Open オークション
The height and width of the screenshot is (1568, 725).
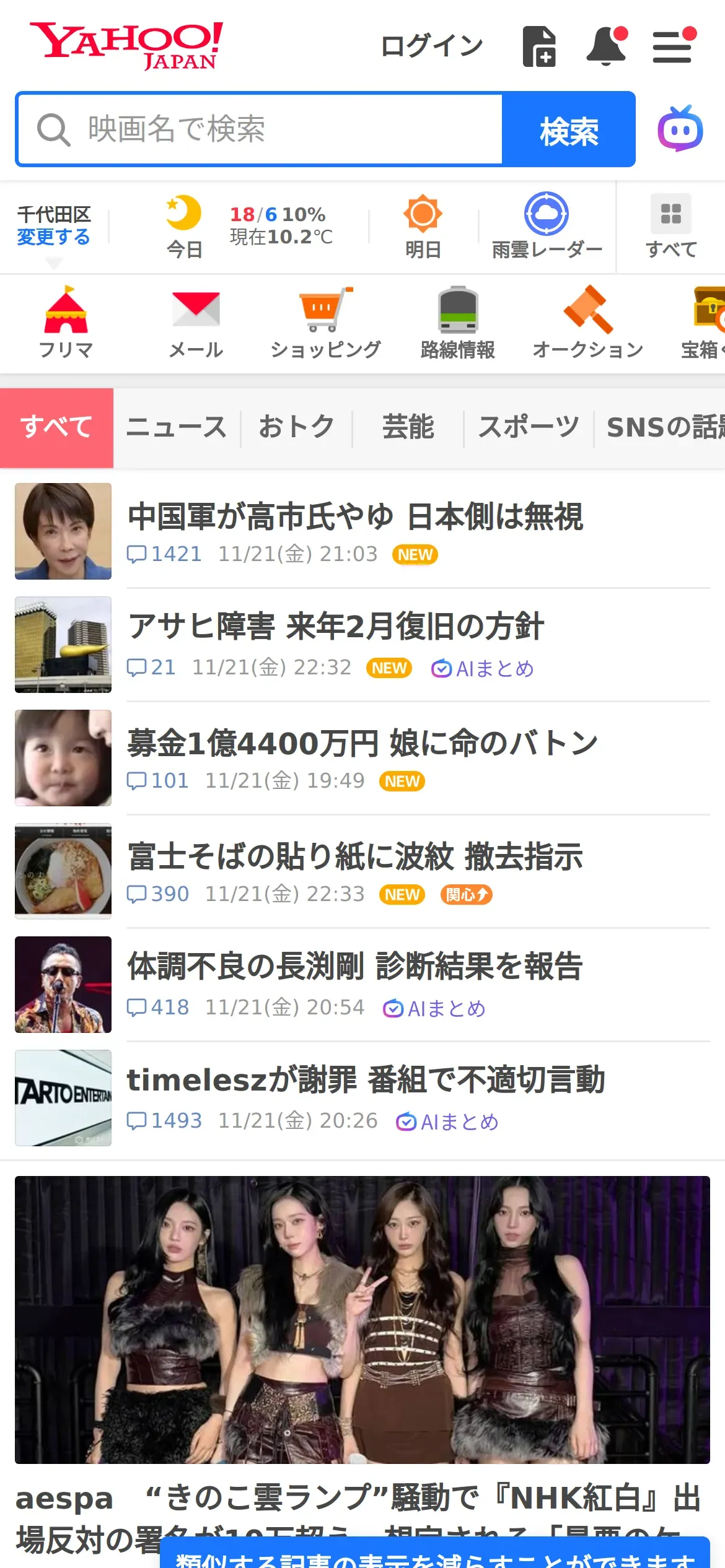[x=587, y=323]
